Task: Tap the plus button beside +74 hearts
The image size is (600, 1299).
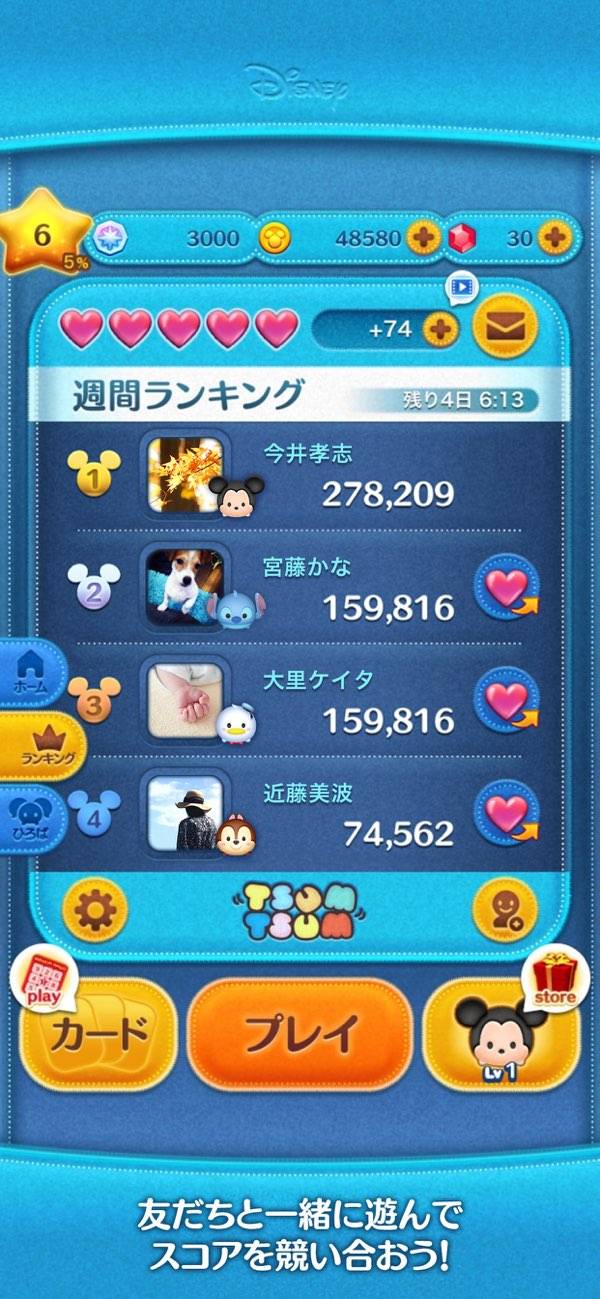Action: (440, 328)
